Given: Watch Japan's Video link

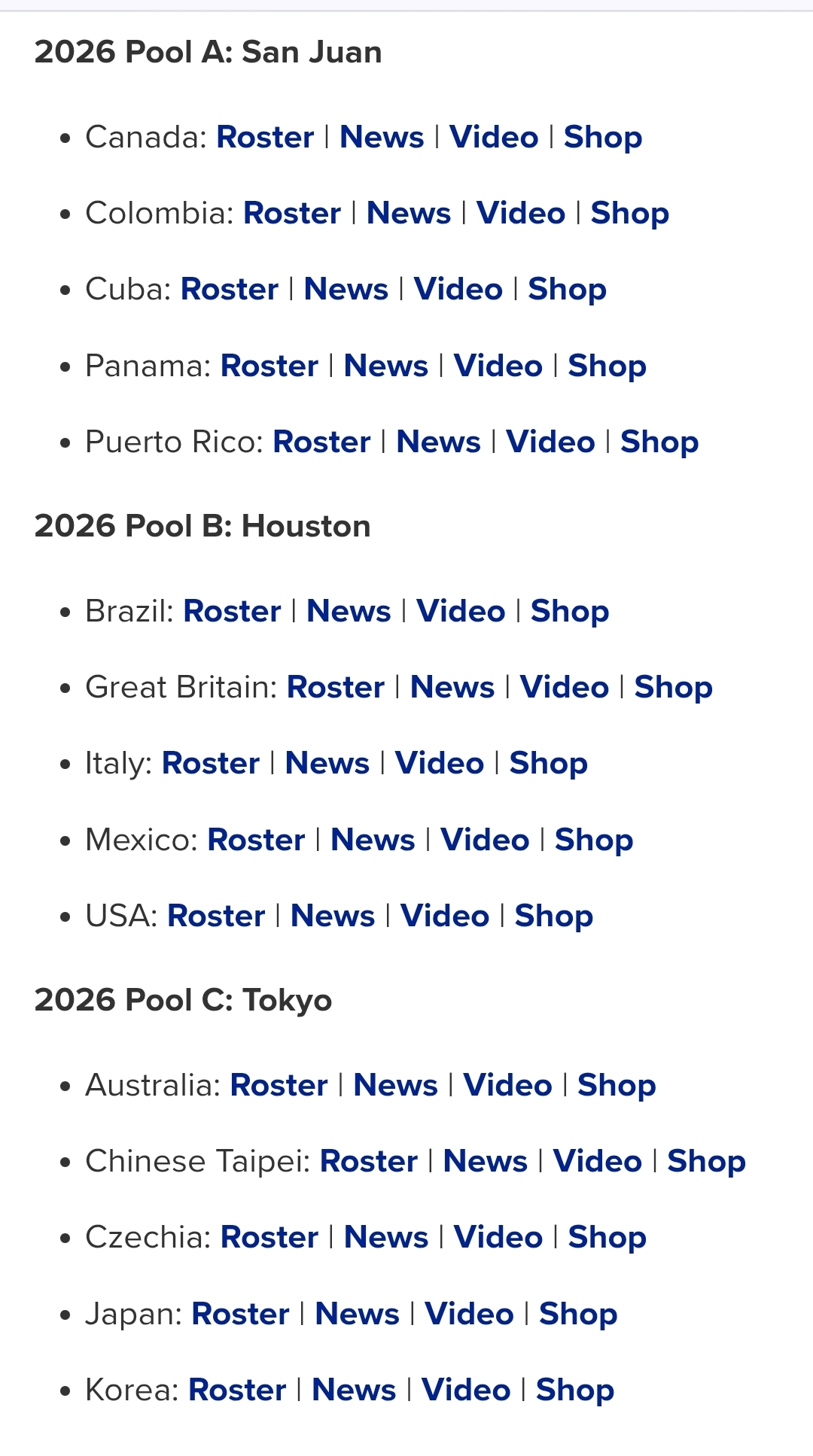Looking at the screenshot, I should pyautogui.click(x=469, y=1314).
